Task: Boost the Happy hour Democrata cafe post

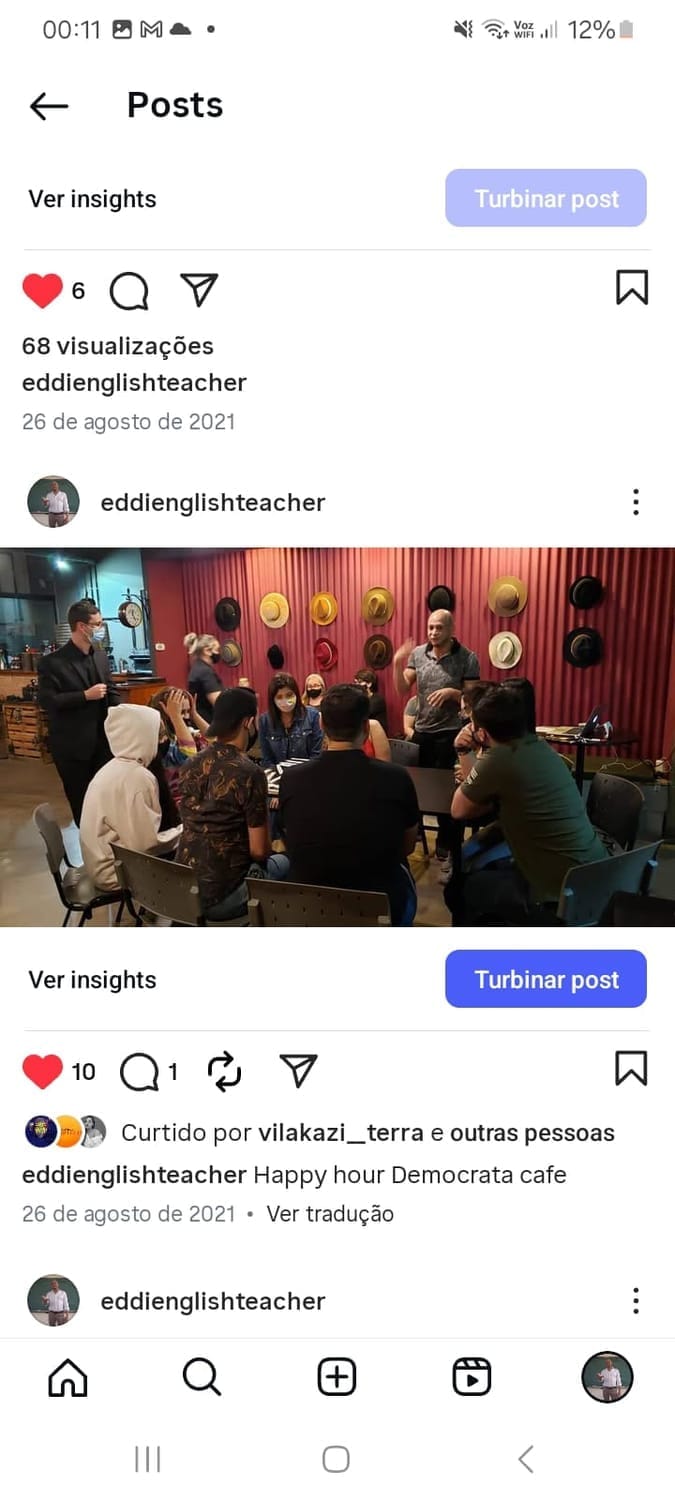Action: pyautogui.click(x=546, y=980)
